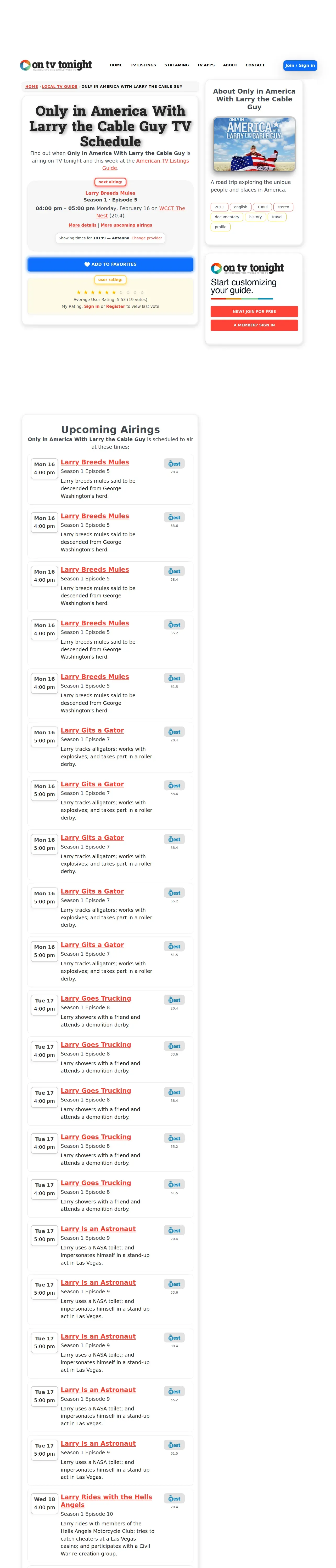This screenshot has height=1568, width=336.
Task: Open the TV Apps page
Action: point(205,65)
